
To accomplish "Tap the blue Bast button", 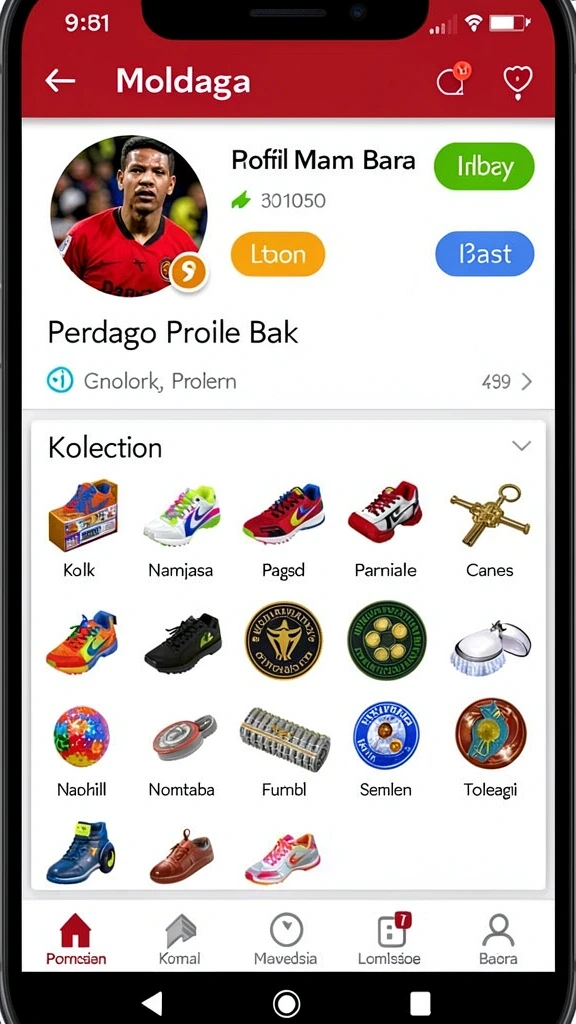I will [485, 253].
